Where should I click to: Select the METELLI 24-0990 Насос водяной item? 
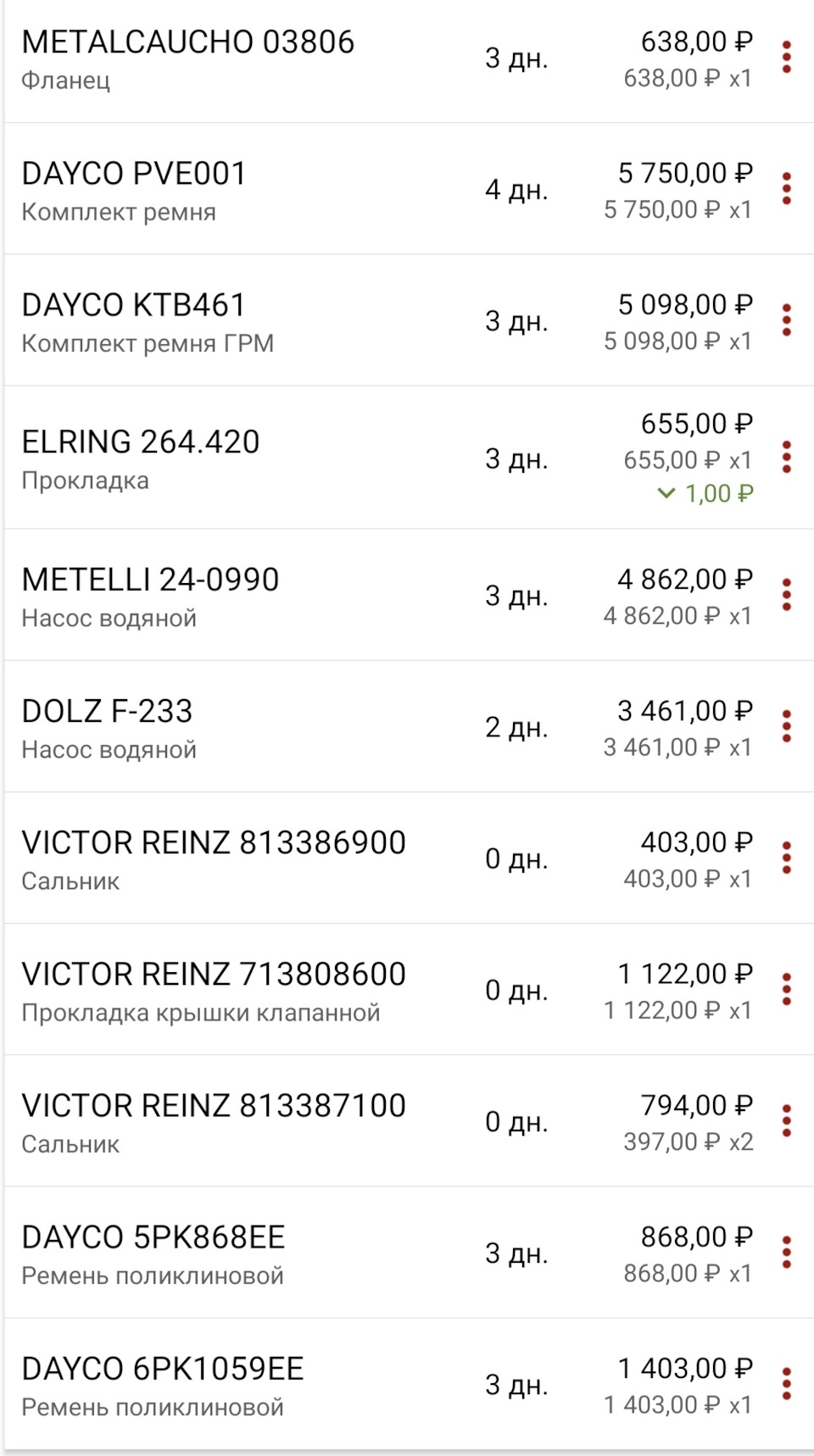150,596
